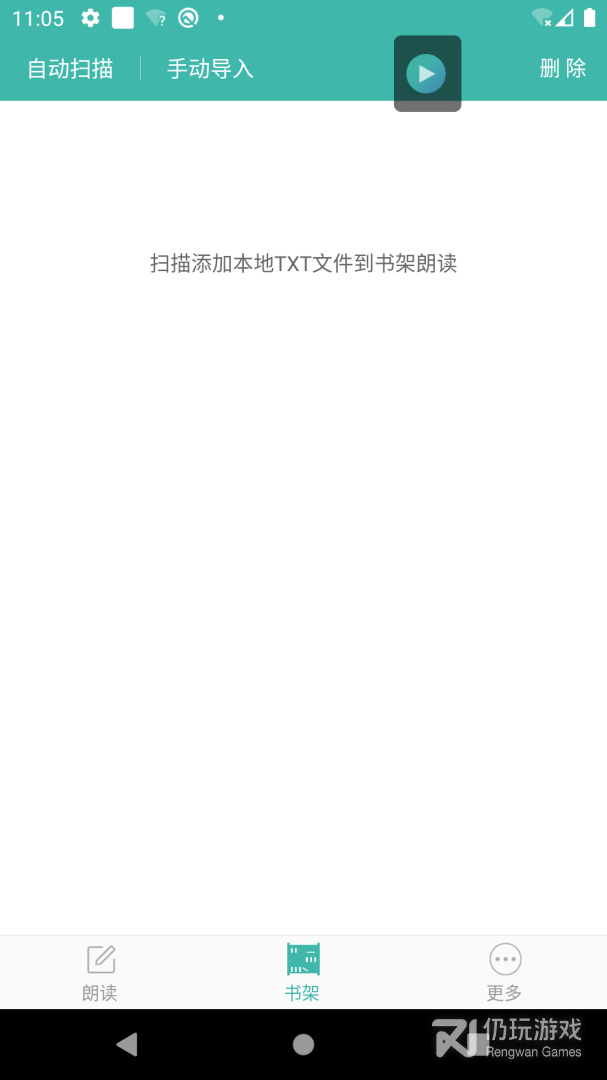Tap 删除 to delete books
This screenshot has height=1080, width=607.
[562, 69]
